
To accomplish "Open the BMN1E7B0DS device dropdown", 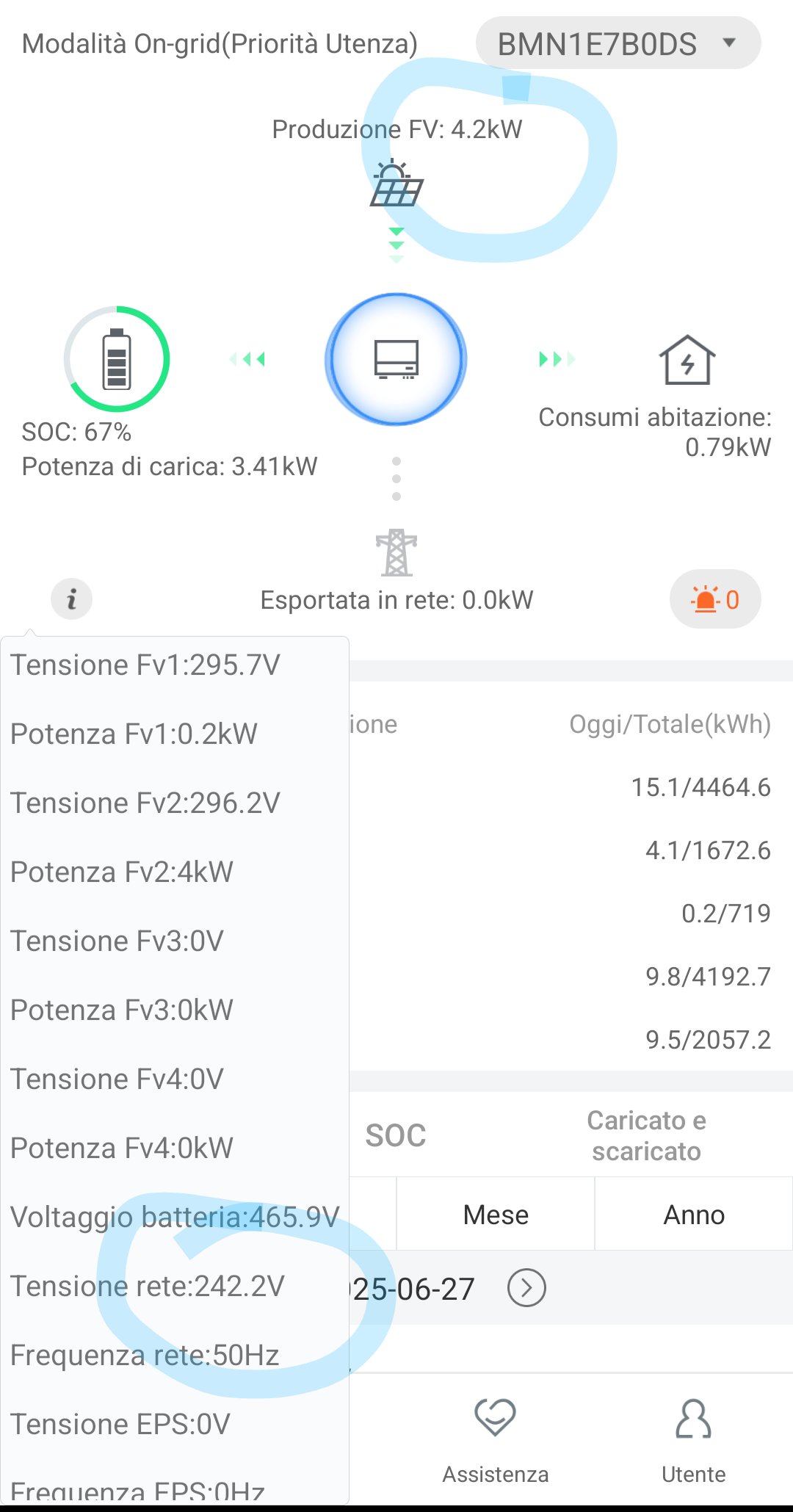I will pos(618,43).
